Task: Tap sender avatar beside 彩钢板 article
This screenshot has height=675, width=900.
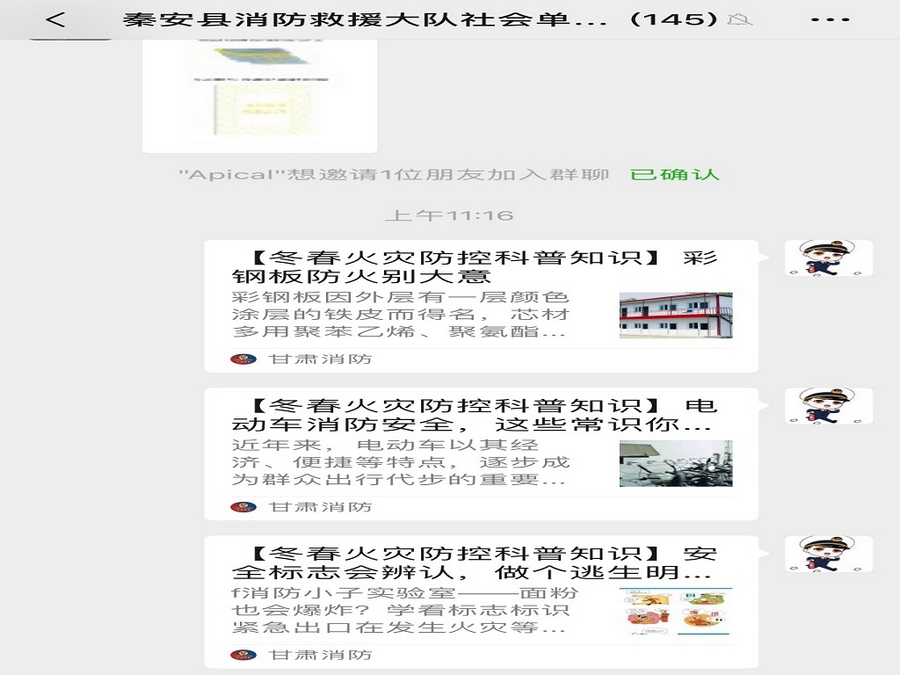Action: tap(829, 259)
